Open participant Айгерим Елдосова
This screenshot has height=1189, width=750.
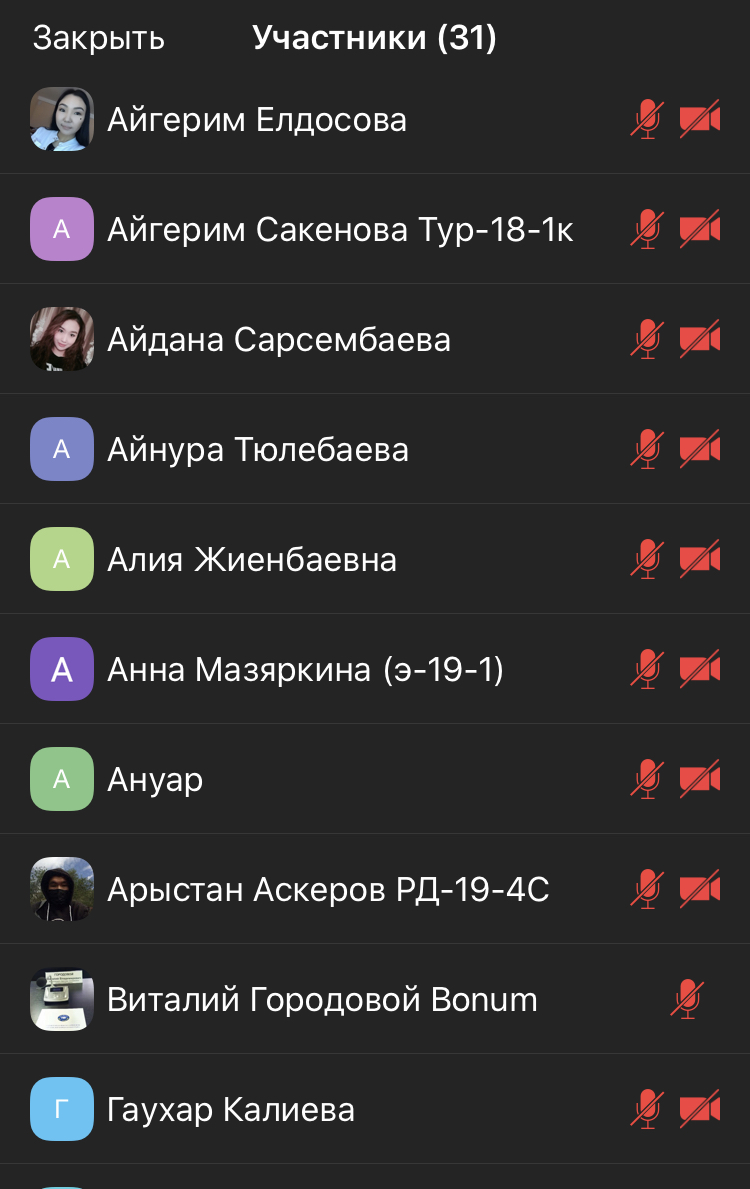(257, 120)
